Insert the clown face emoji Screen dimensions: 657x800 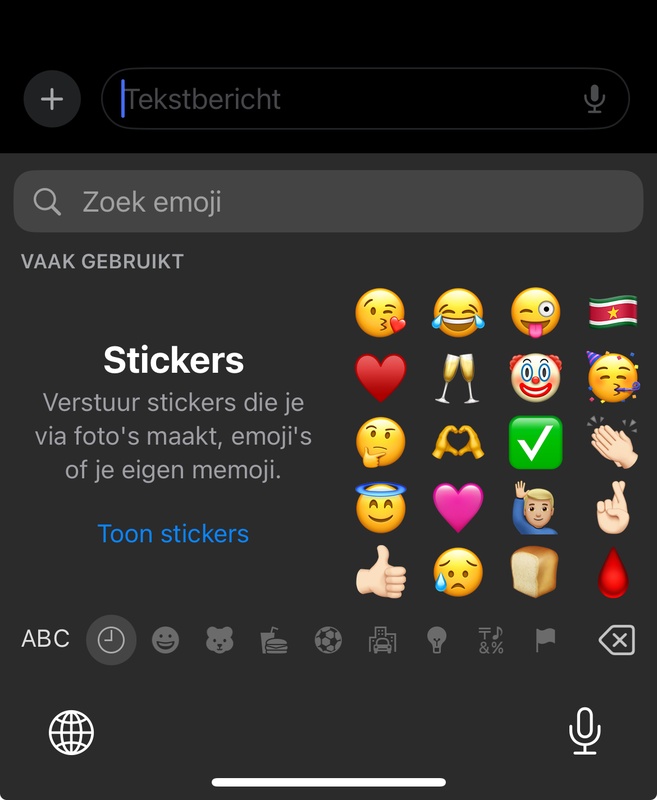pyautogui.click(x=536, y=377)
